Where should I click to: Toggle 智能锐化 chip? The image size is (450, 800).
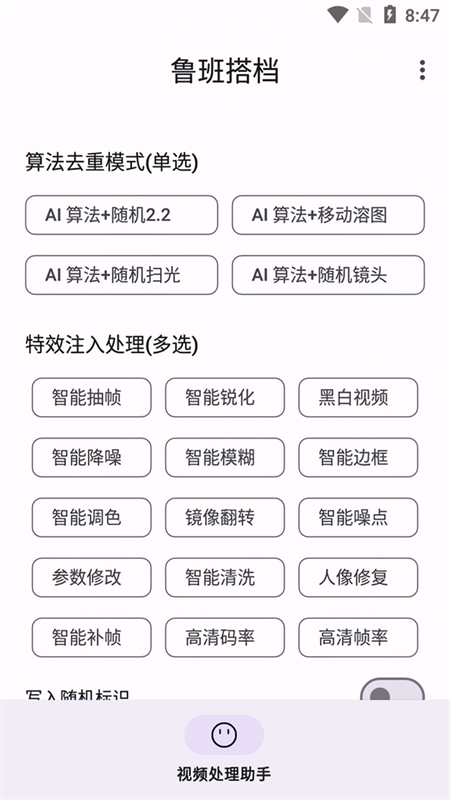225,397
